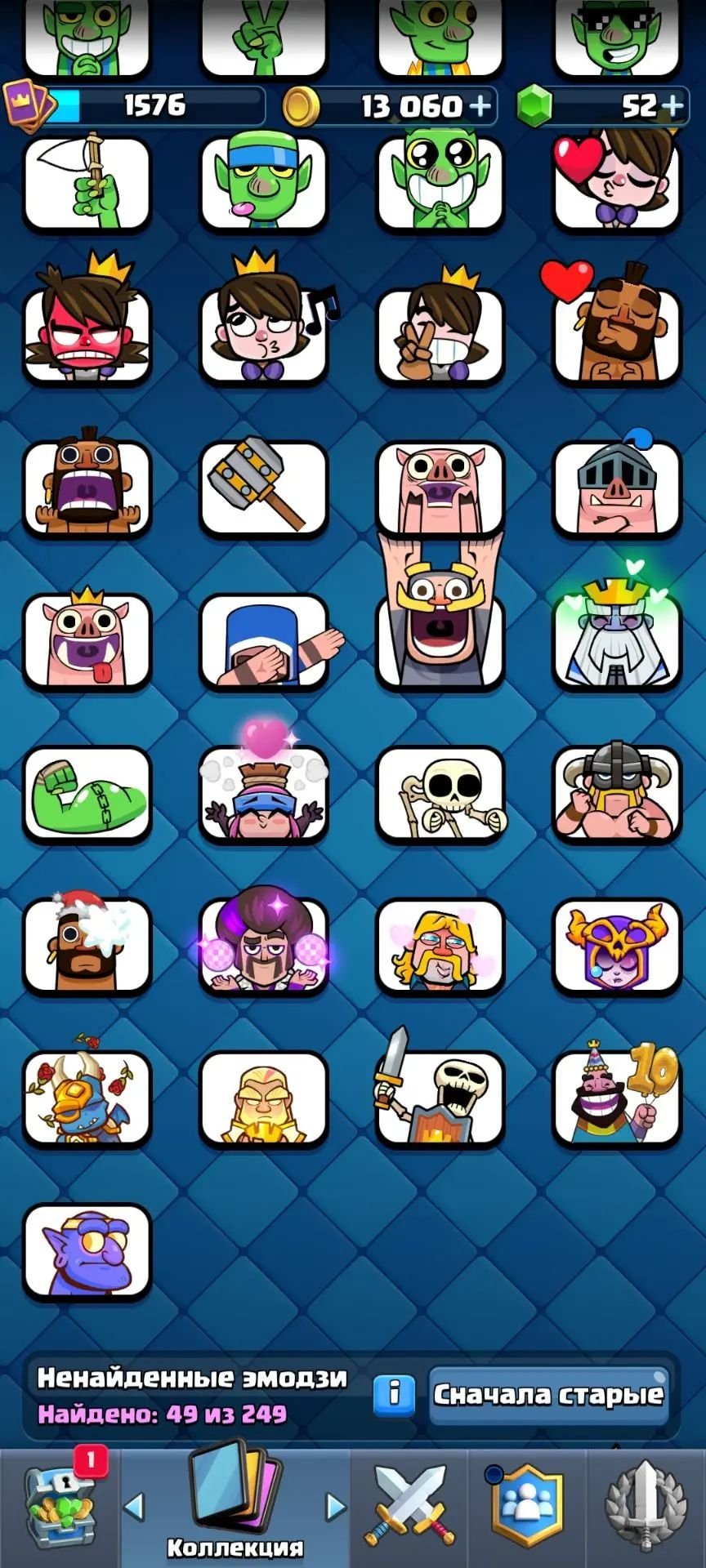Add more gold with plus button
The height and width of the screenshot is (1568, 706).
pos(480,106)
